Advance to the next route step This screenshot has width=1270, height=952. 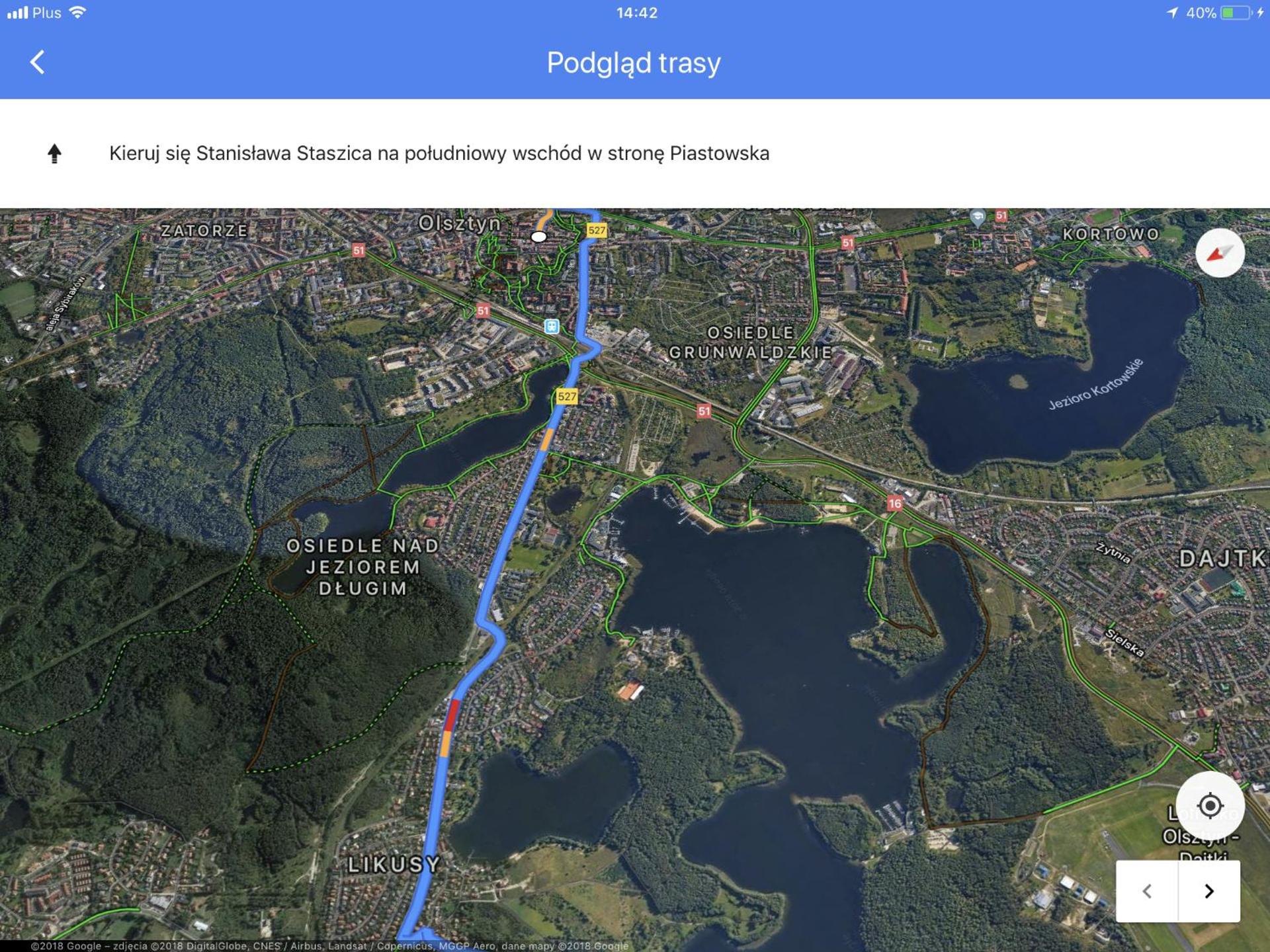[x=1208, y=891]
